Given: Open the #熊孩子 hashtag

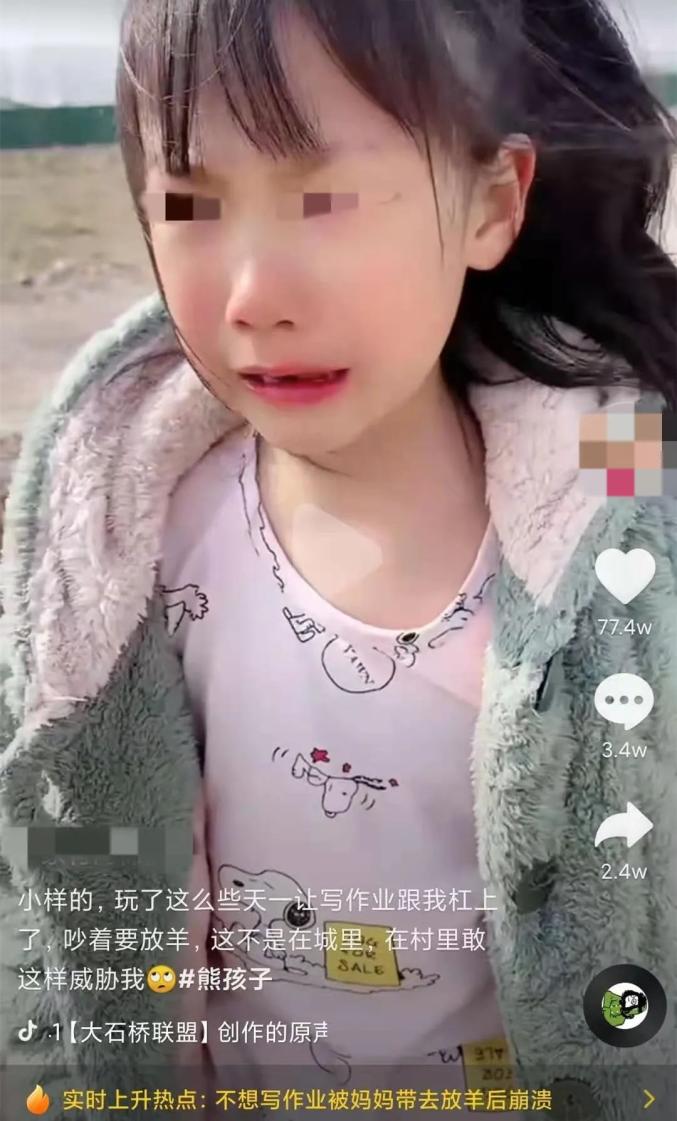Looking at the screenshot, I should tap(225, 979).
